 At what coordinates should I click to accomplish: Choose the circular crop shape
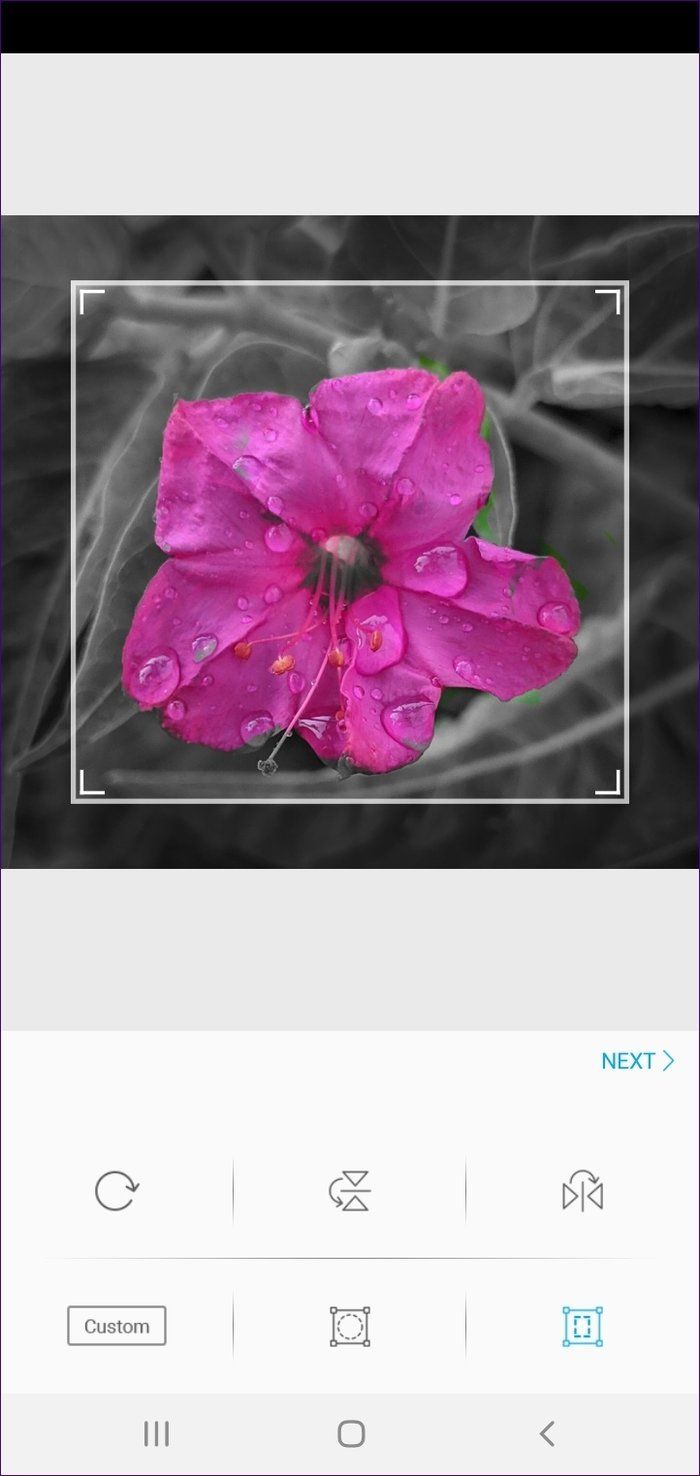coord(350,1326)
